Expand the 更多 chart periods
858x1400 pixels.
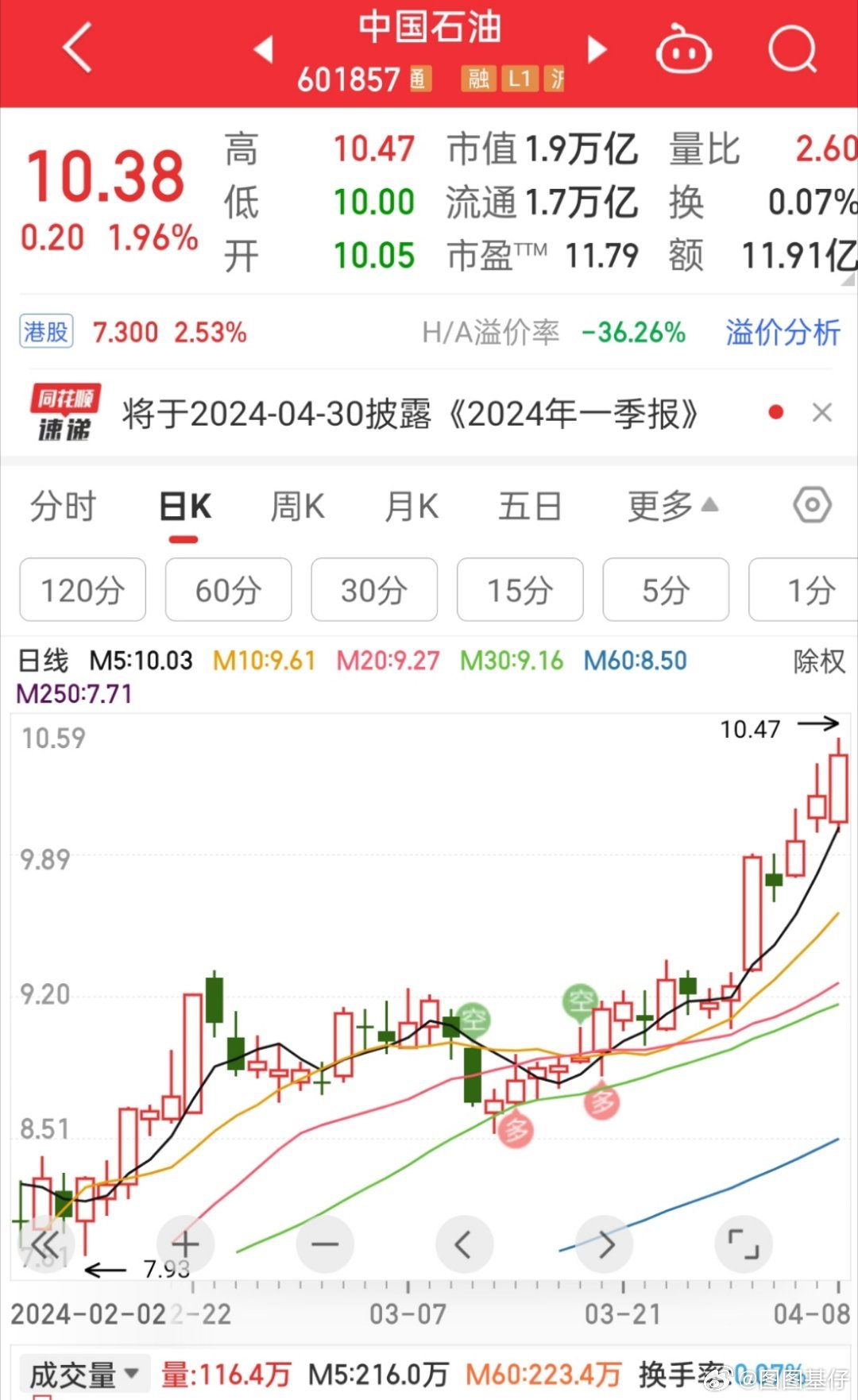672,506
